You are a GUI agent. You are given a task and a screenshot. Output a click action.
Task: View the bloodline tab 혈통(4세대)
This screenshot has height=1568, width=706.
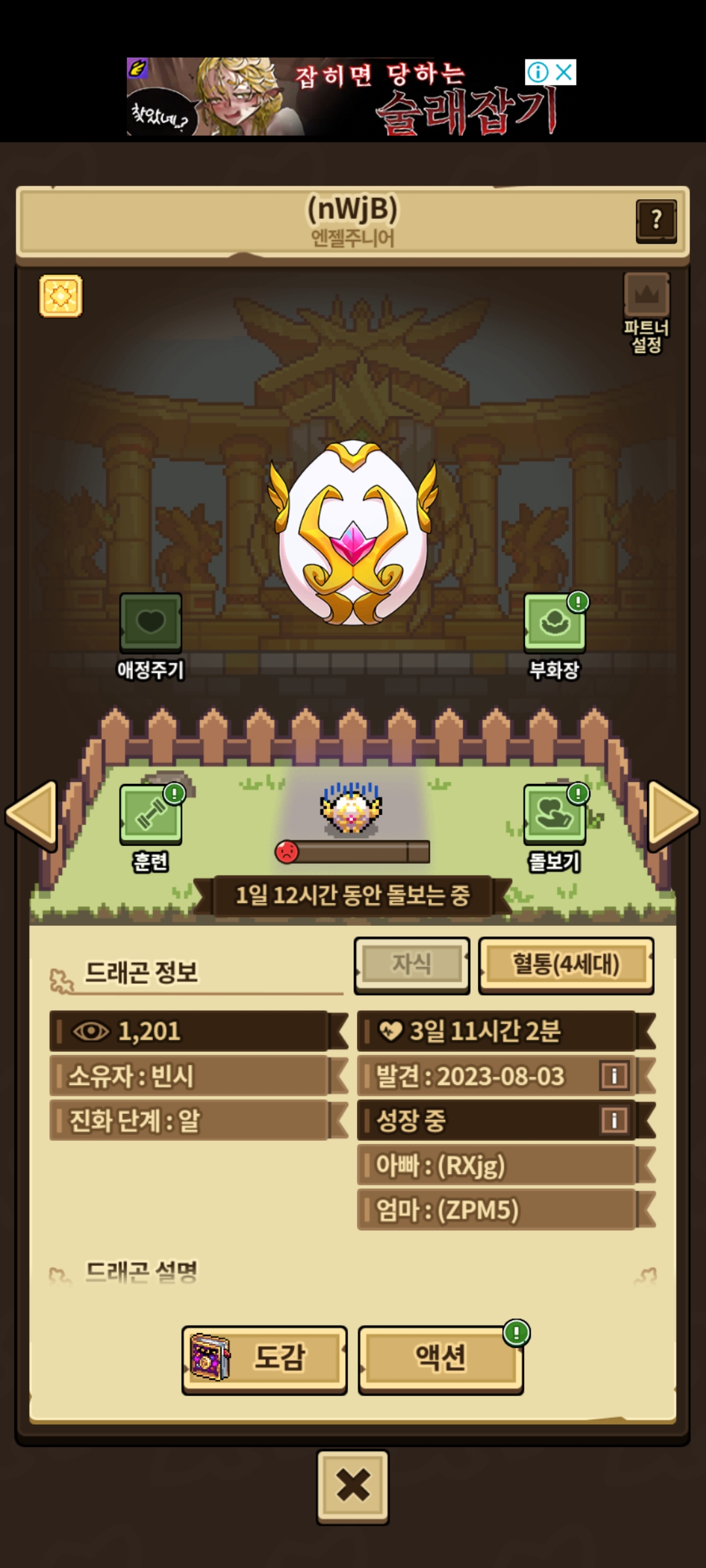pyautogui.click(x=566, y=965)
